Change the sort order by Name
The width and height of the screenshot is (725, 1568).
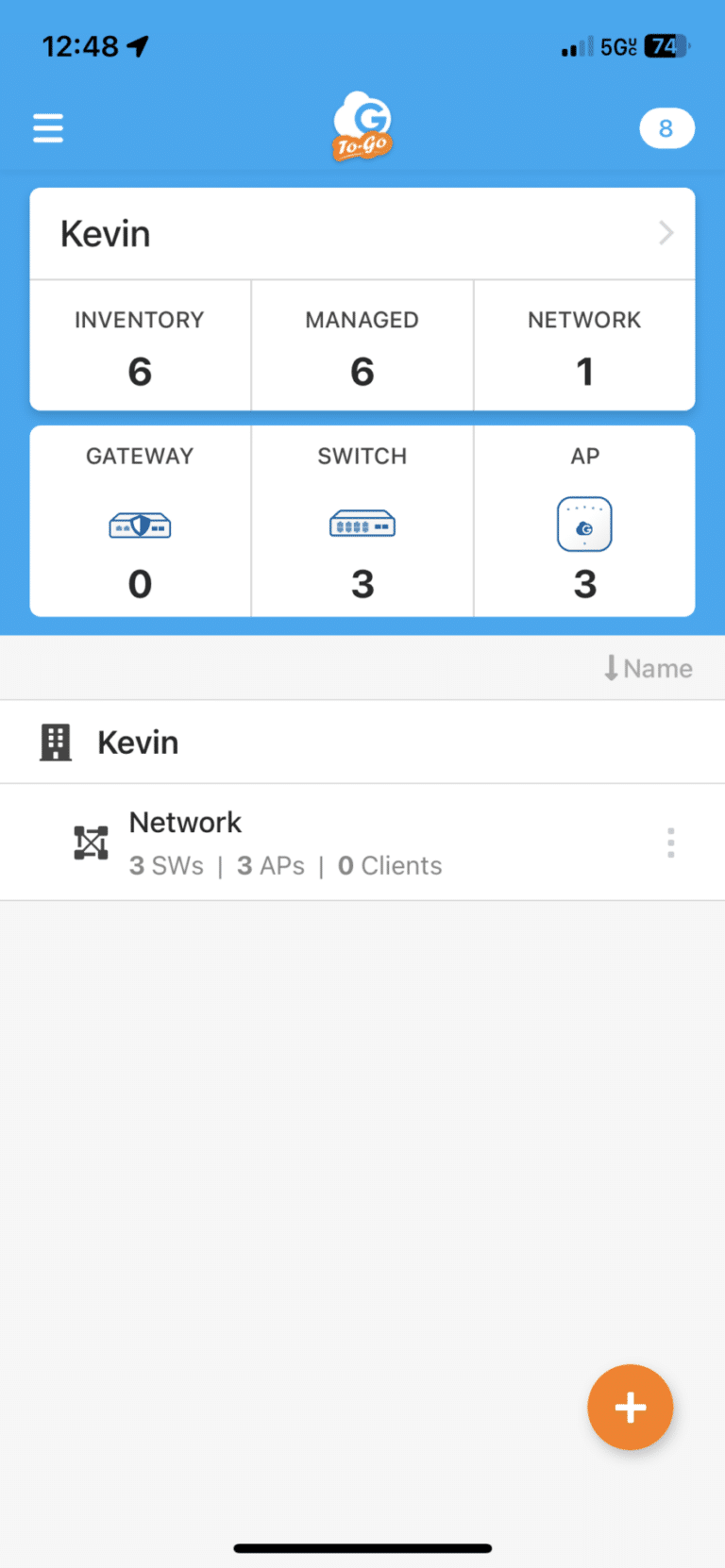[x=649, y=668]
